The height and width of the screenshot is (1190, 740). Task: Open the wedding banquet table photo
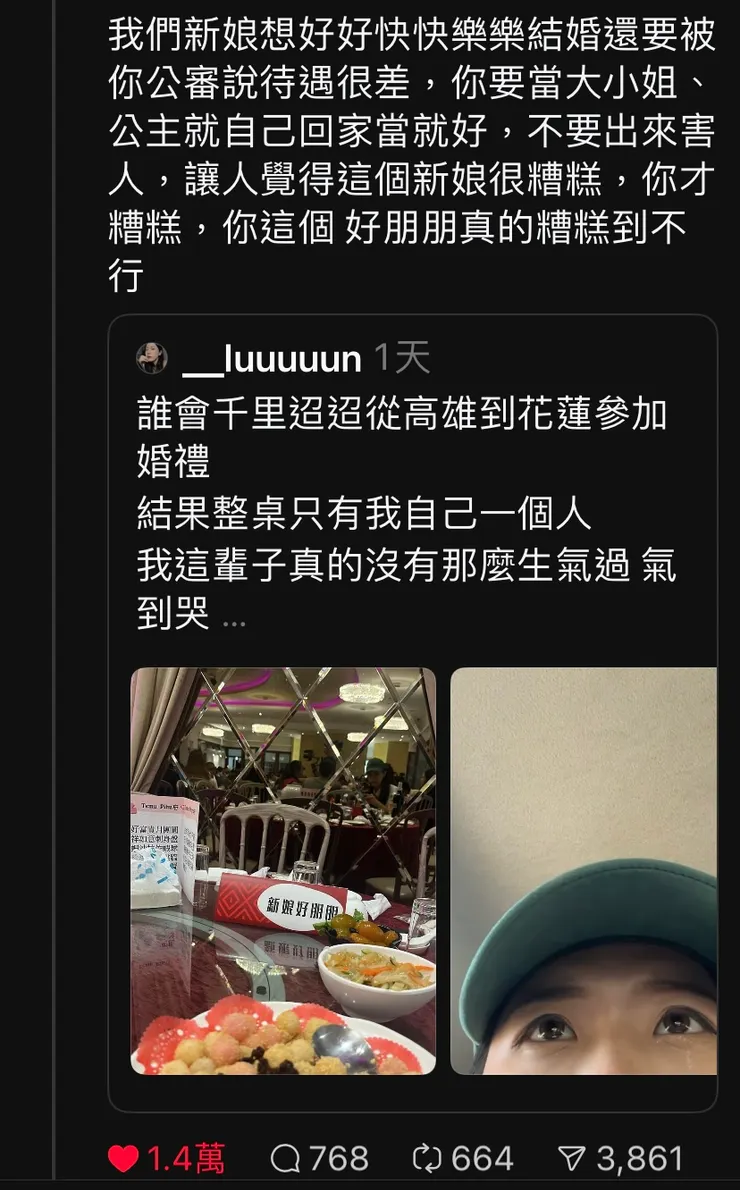(x=285, y=870)
